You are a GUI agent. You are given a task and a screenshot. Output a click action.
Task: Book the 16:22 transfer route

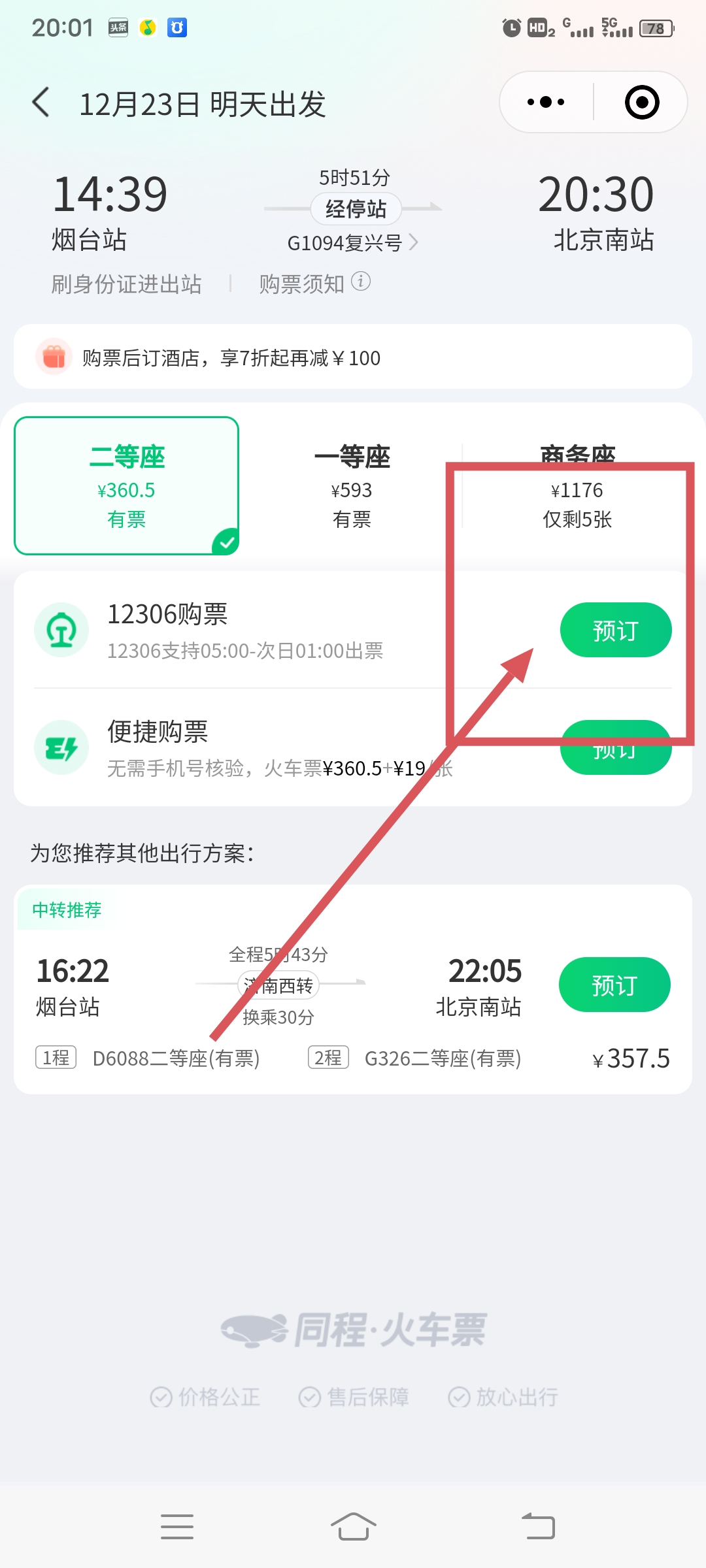[614, 985]
